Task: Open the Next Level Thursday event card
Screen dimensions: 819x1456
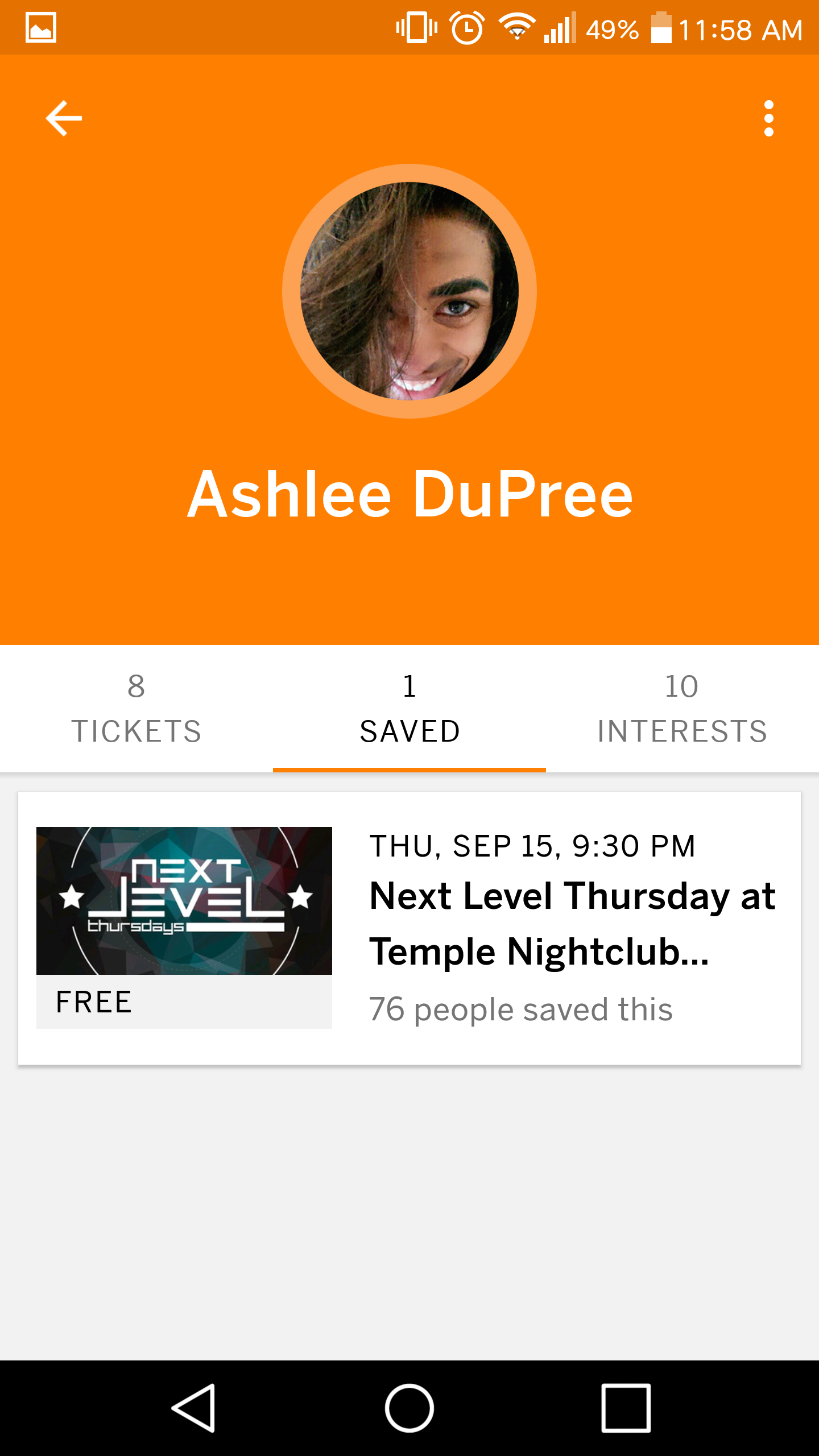Action: click(x=409, y=928)
